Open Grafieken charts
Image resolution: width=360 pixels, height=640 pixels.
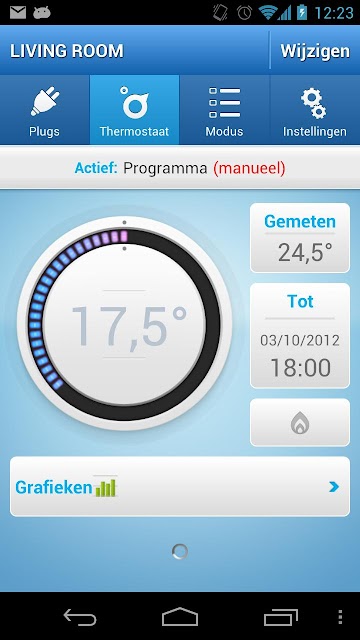coord(180,487)
